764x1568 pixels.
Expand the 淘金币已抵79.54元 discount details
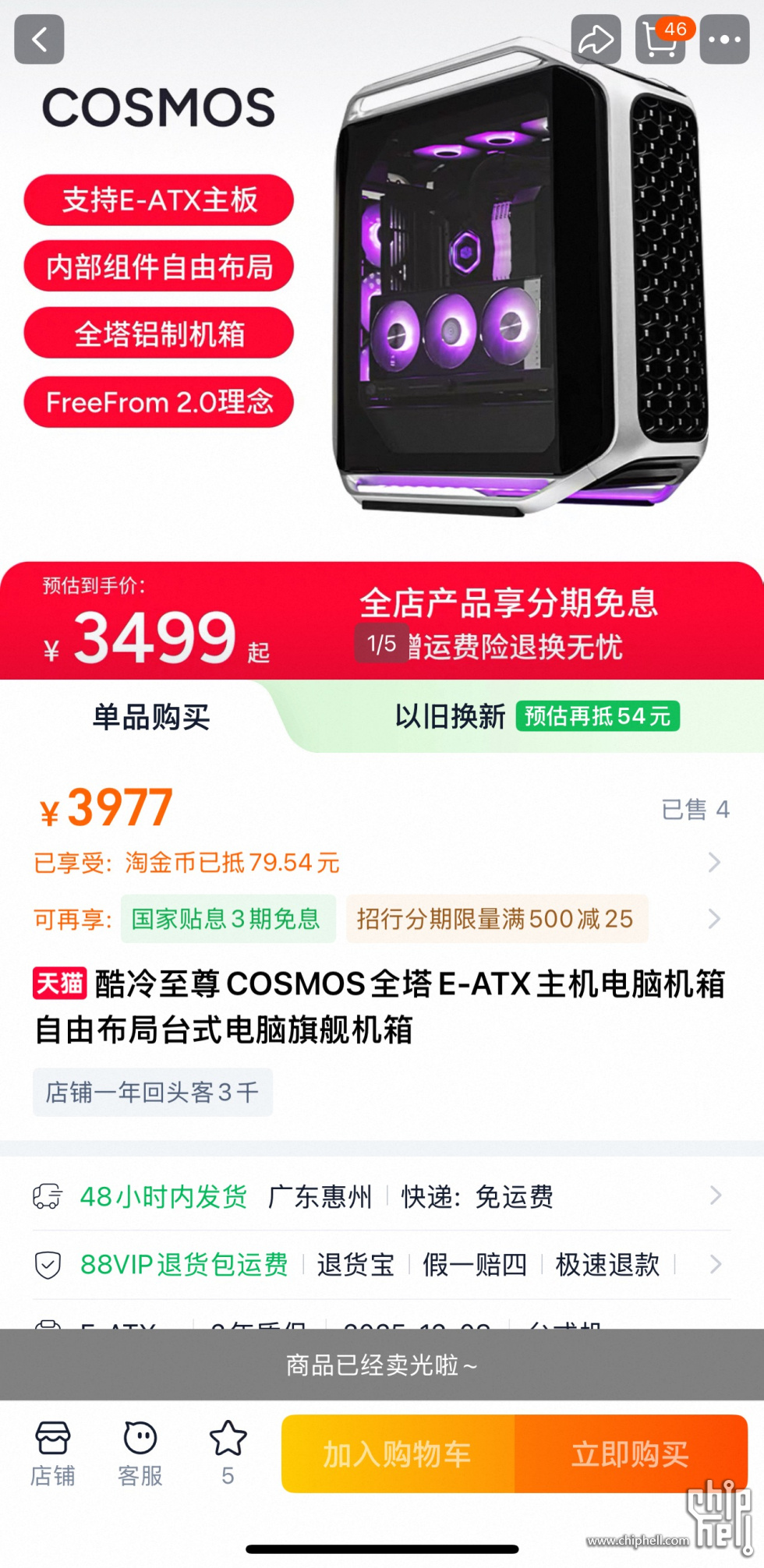(x=374, y=863)
